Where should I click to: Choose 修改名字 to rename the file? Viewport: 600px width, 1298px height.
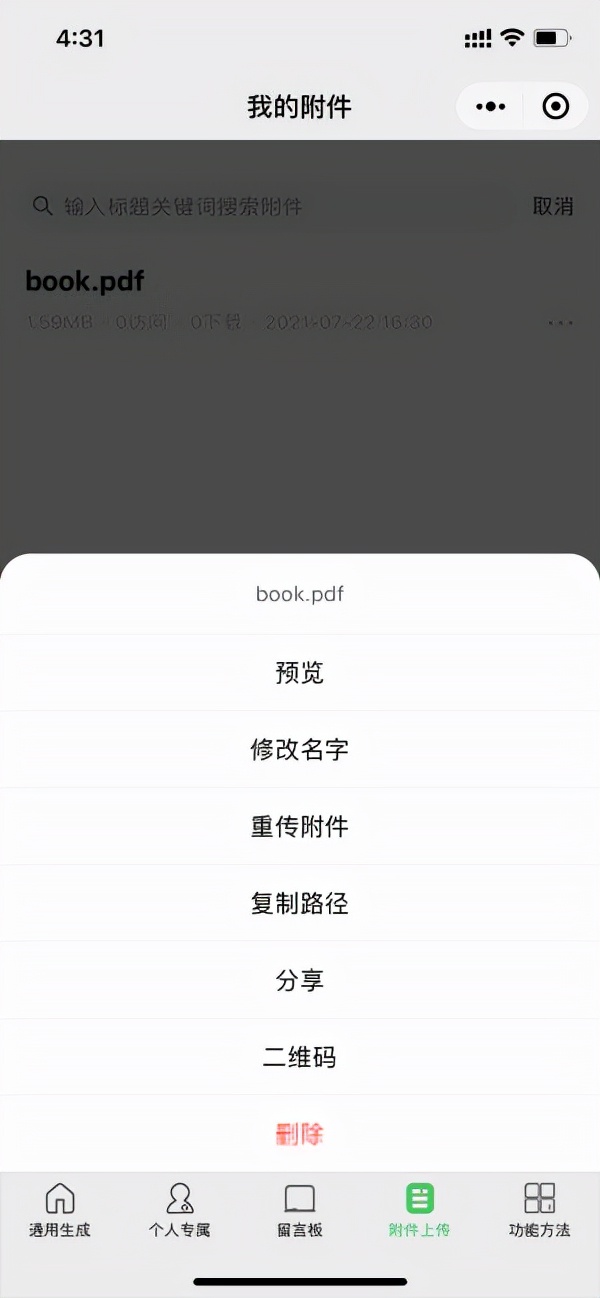[300, 750]
